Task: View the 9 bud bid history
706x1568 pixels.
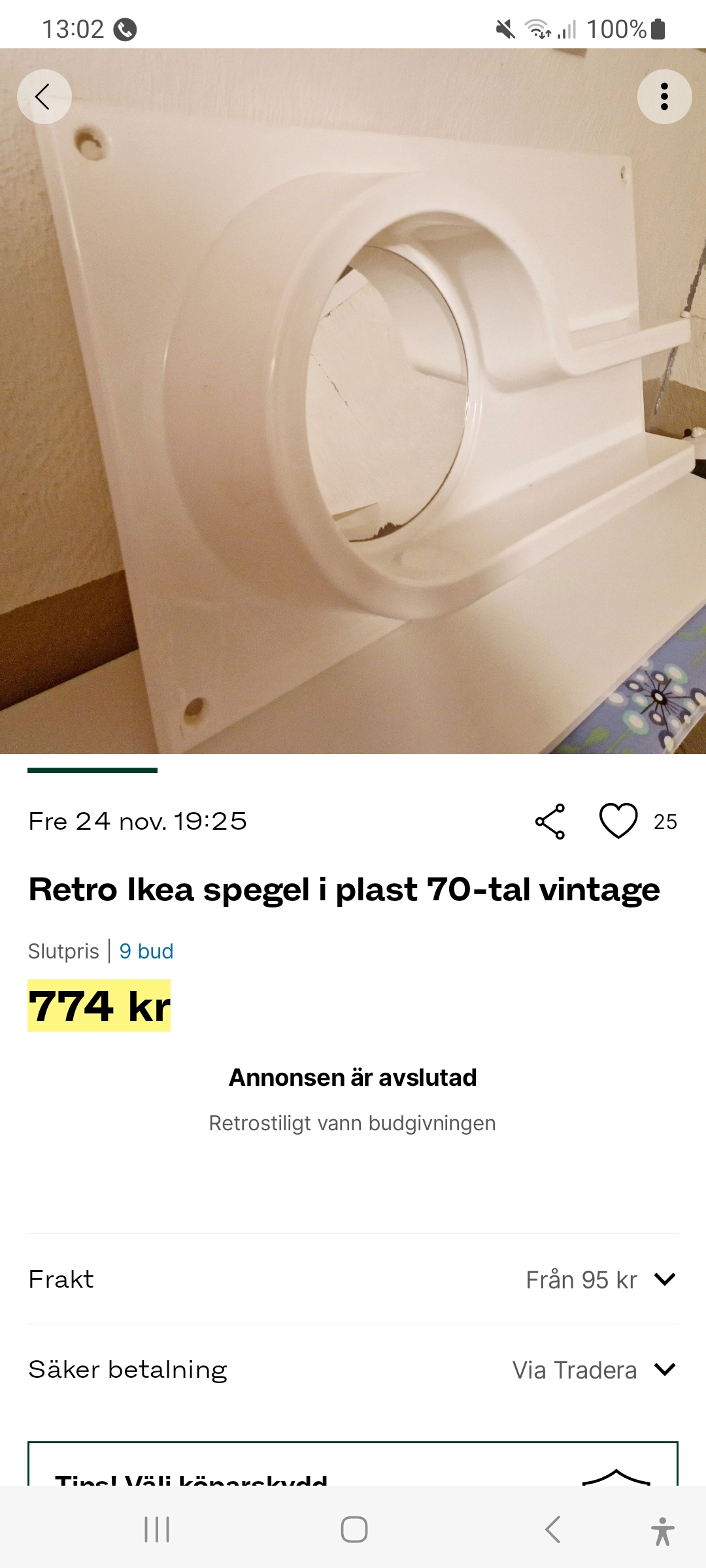Action: 146,951
